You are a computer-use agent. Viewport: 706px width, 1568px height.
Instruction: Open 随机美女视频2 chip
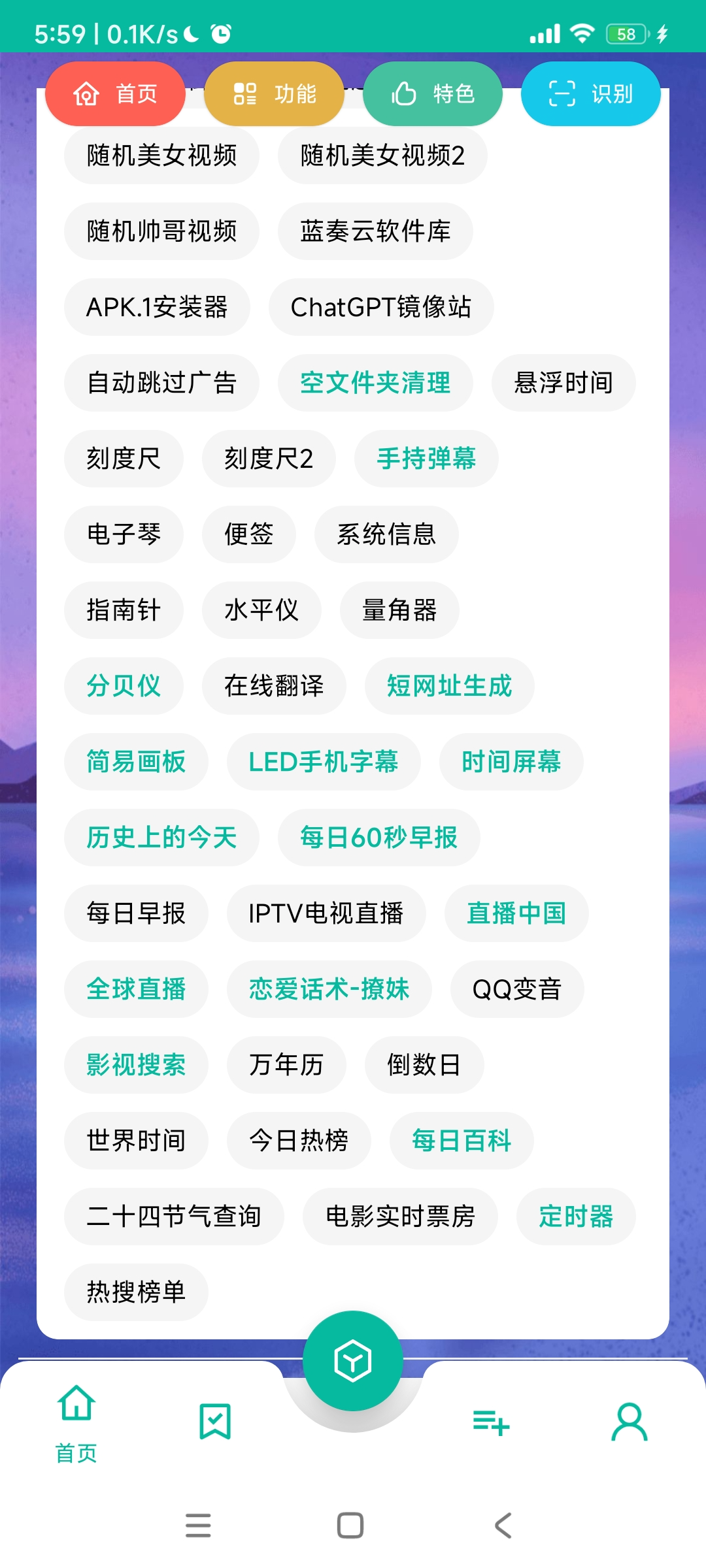(382, 155)
